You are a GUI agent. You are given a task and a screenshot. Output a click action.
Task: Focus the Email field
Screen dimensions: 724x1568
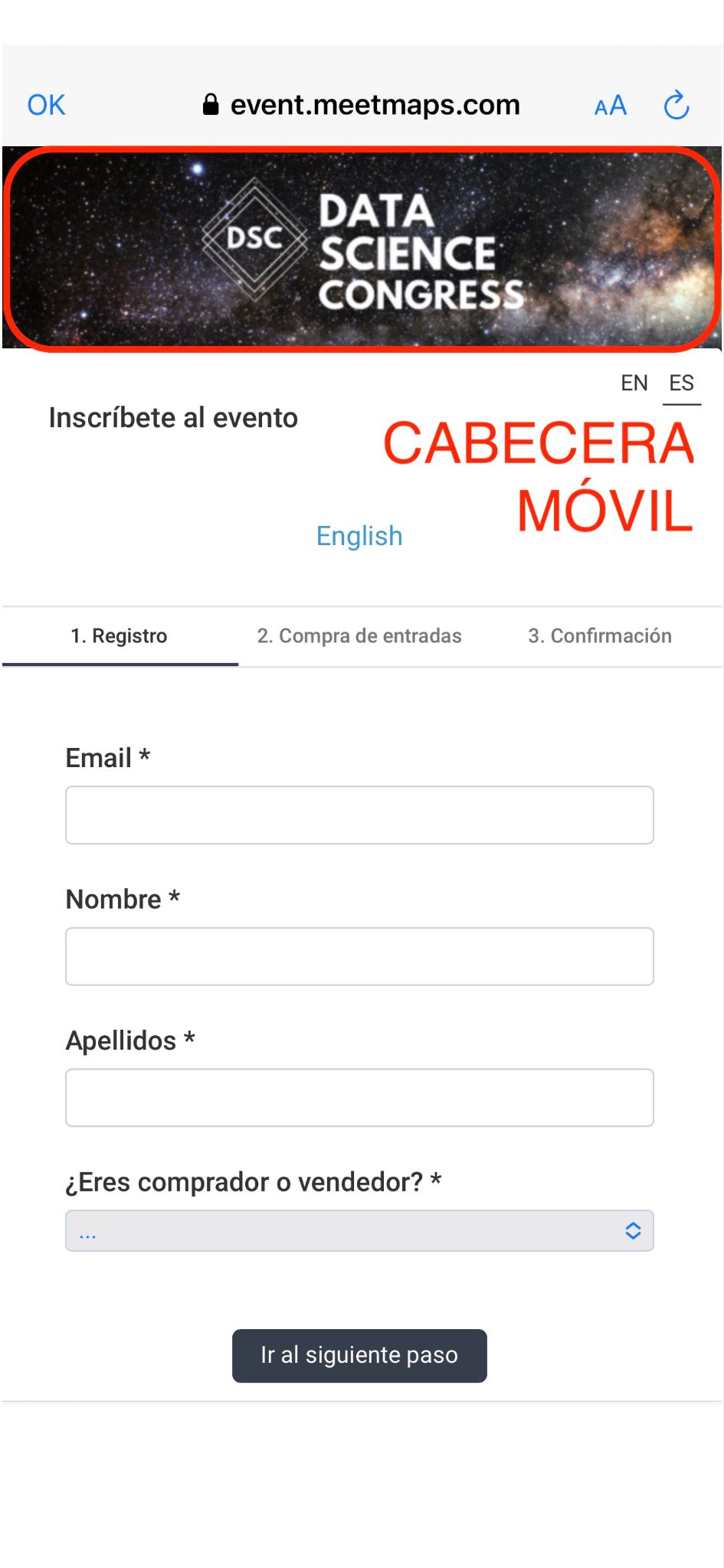[359, 815]
